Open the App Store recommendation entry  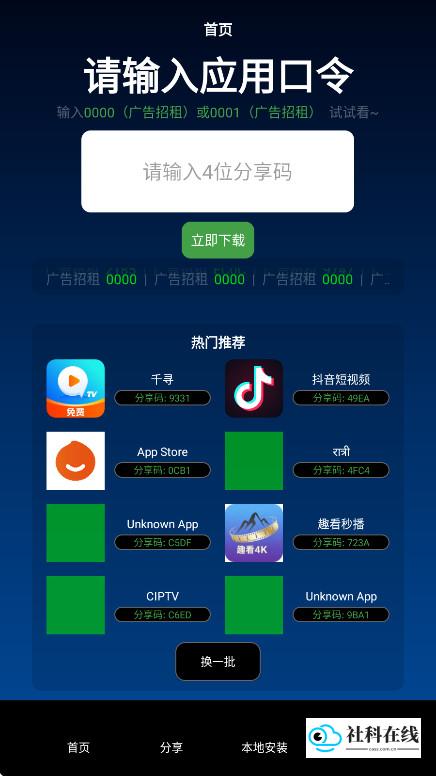click(x=129, y=461)
